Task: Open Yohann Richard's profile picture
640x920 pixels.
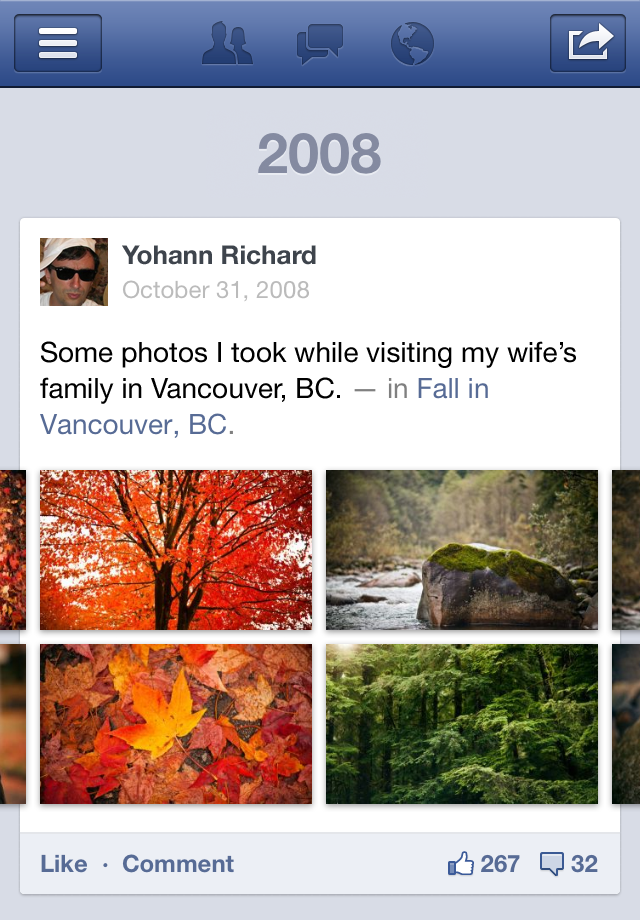Action: pyautogui.click(x=74, y=272)
